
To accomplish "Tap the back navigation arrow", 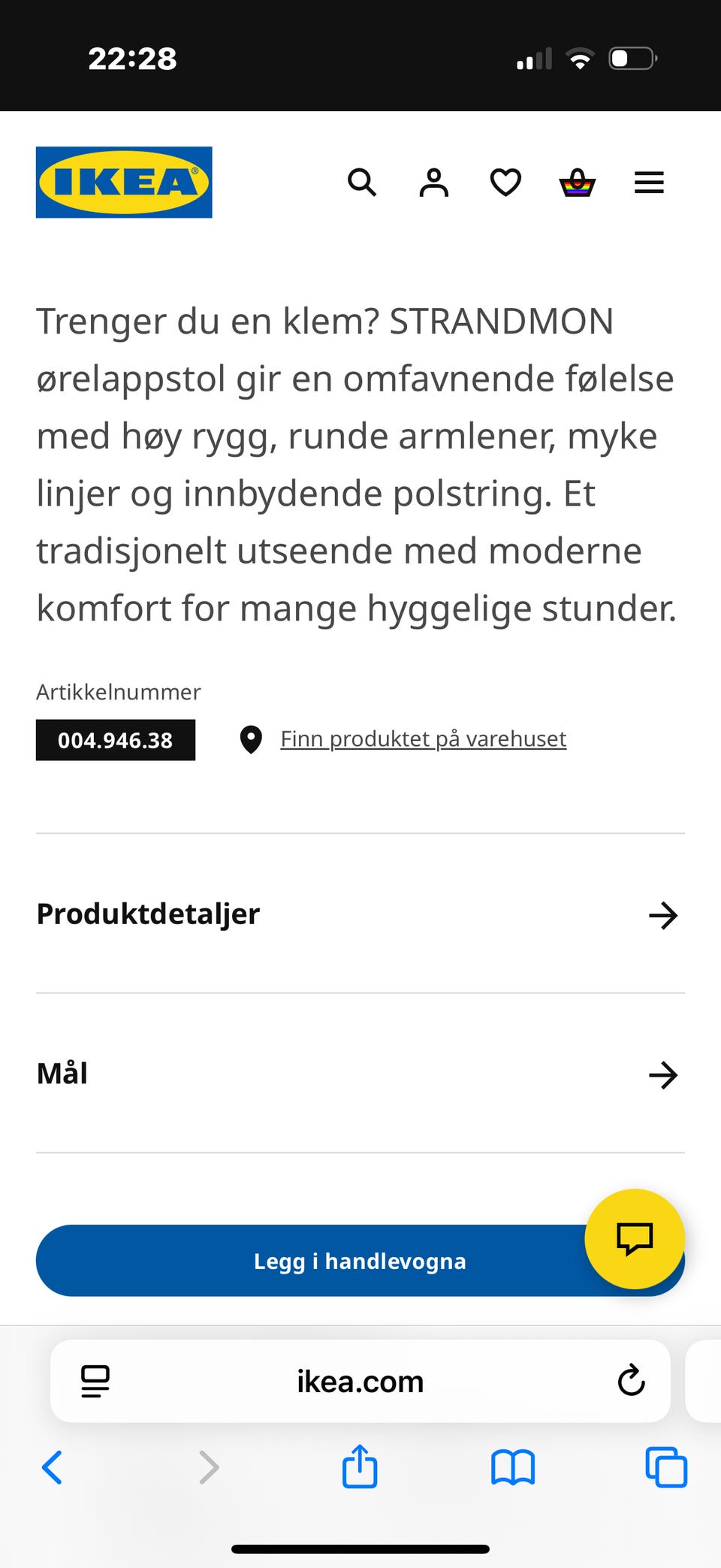I will point(52,1467).
